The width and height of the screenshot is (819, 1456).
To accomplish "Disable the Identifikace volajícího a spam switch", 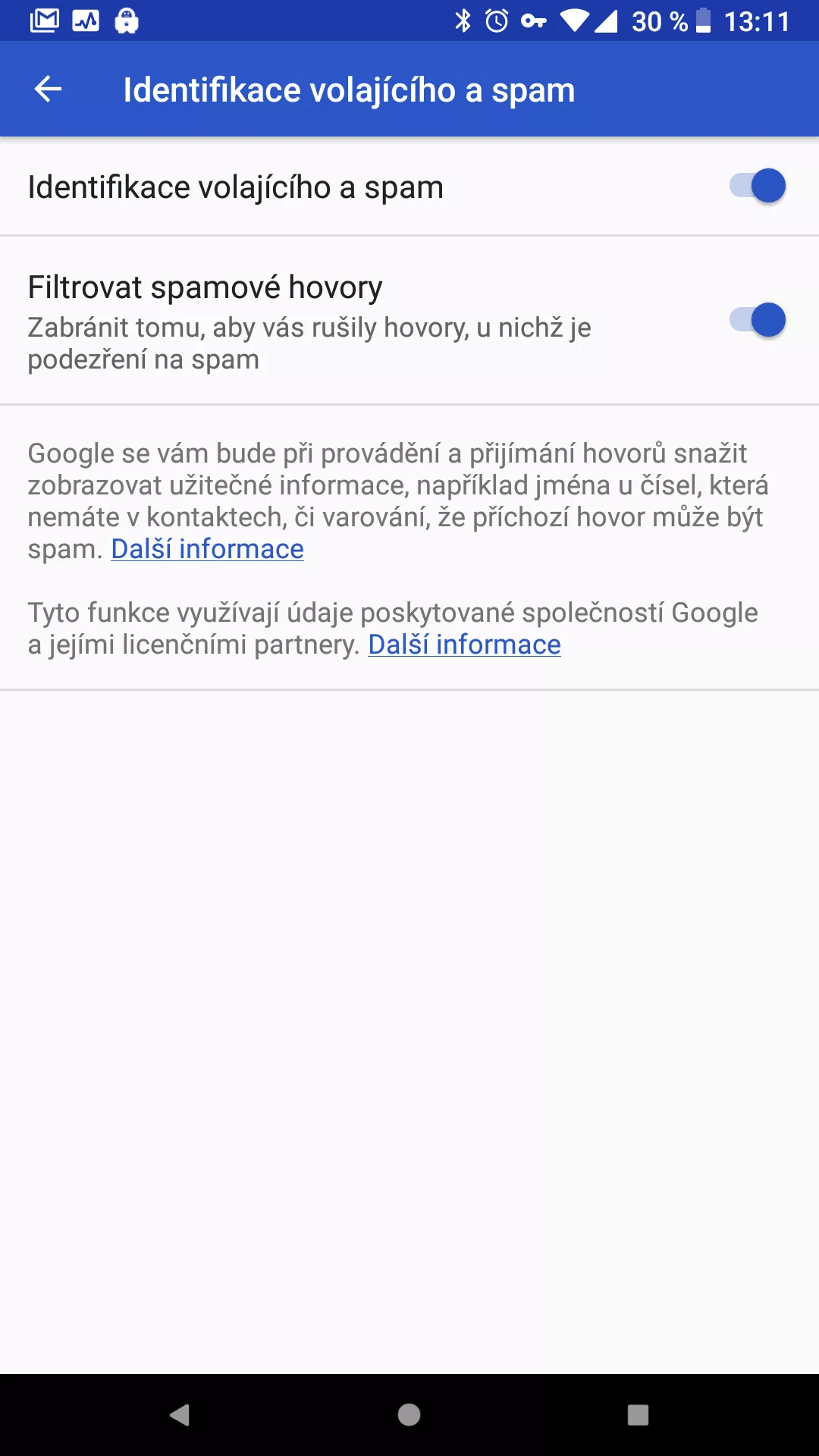I will (x=758, y=186).
